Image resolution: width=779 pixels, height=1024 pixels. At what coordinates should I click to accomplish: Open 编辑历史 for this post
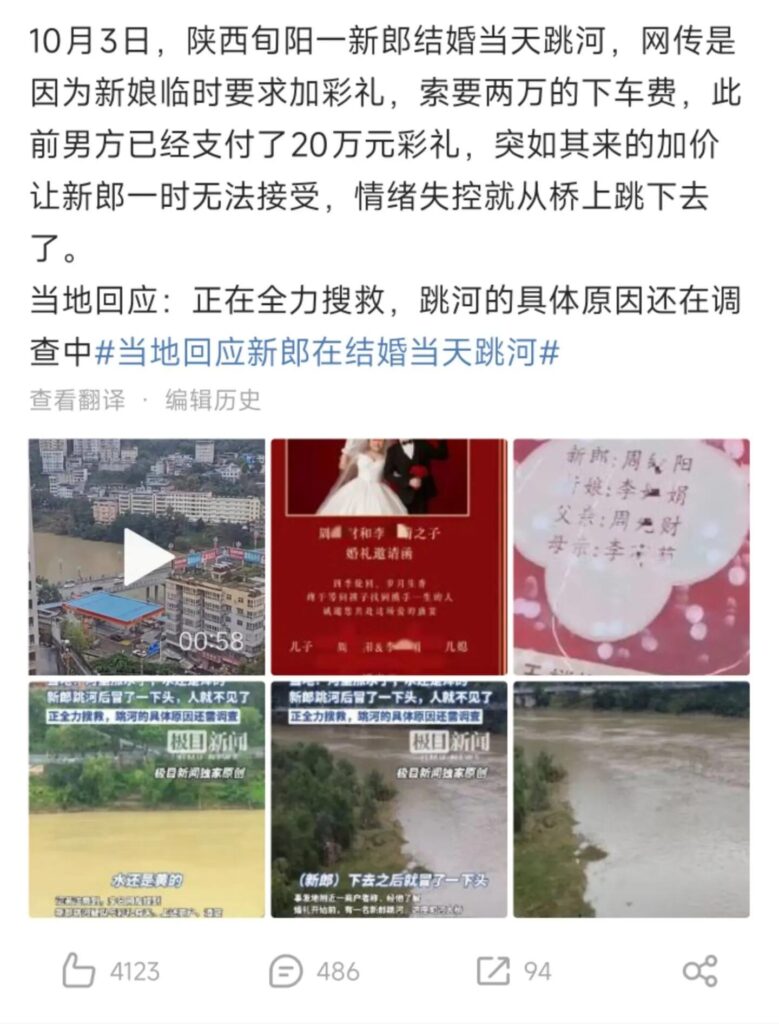213,401
